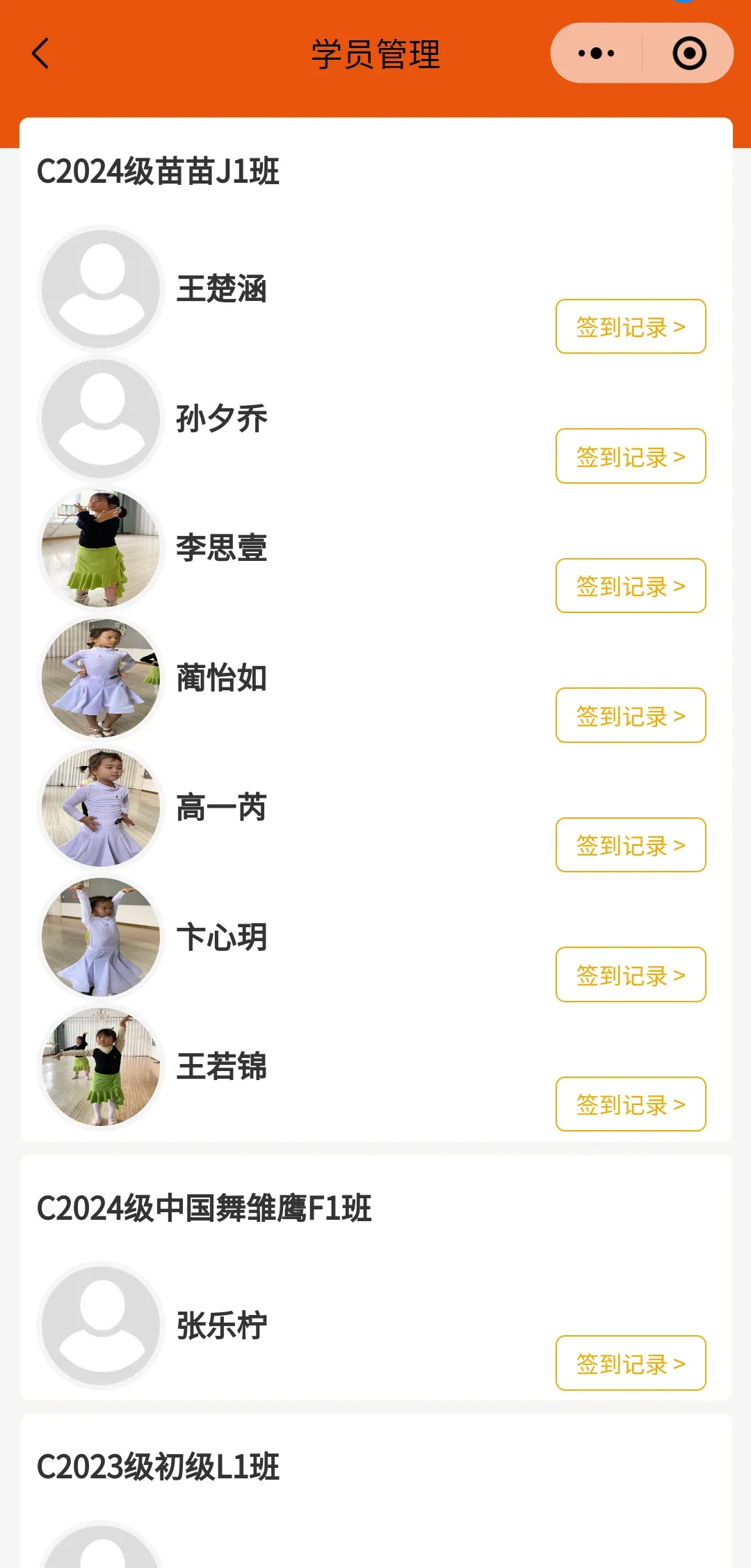Open the mini program more options menu
The image size is (751, 1568).
click(x=596, y=54)
